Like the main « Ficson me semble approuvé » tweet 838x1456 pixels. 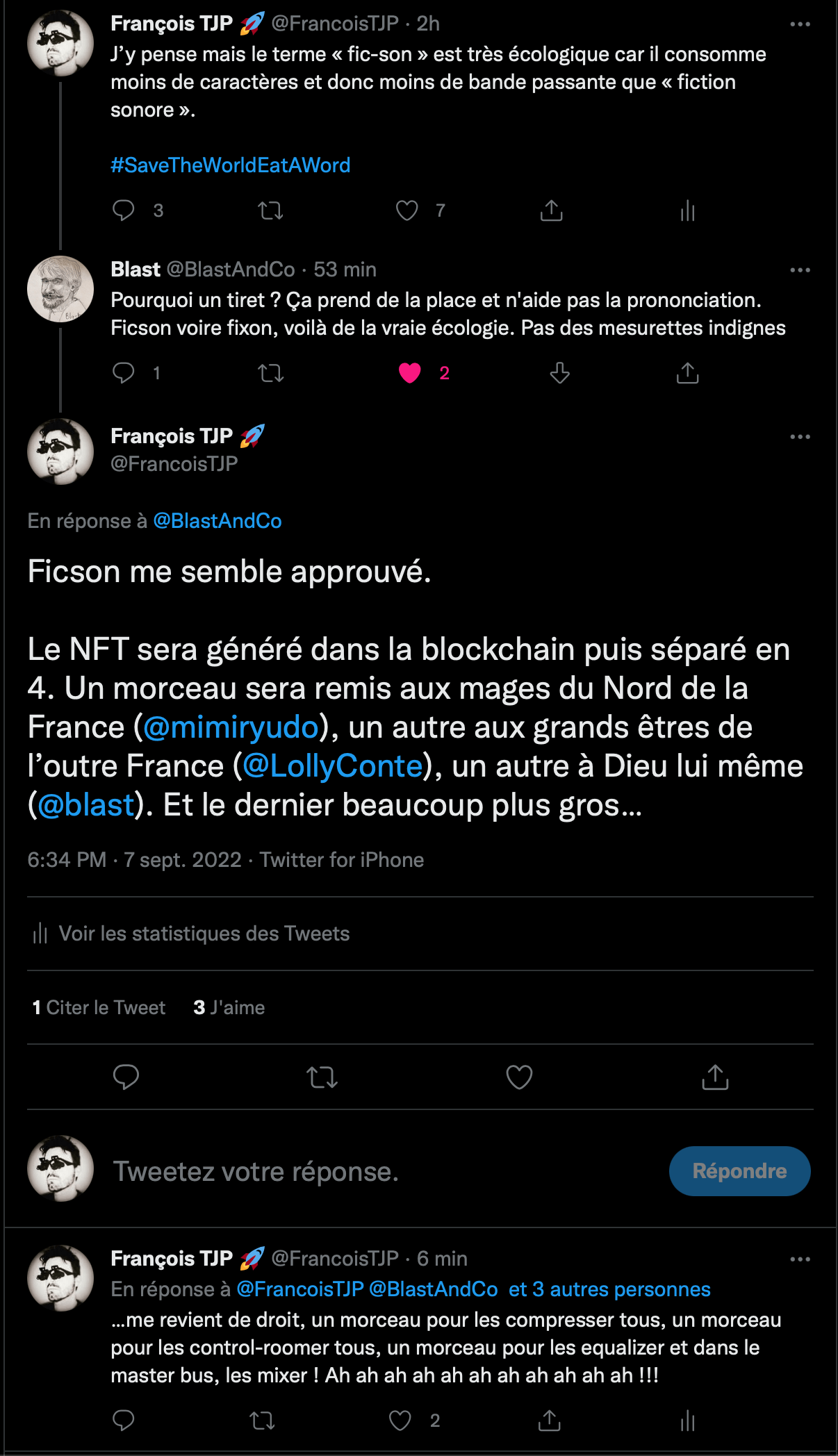click(x=519, y=1077)
